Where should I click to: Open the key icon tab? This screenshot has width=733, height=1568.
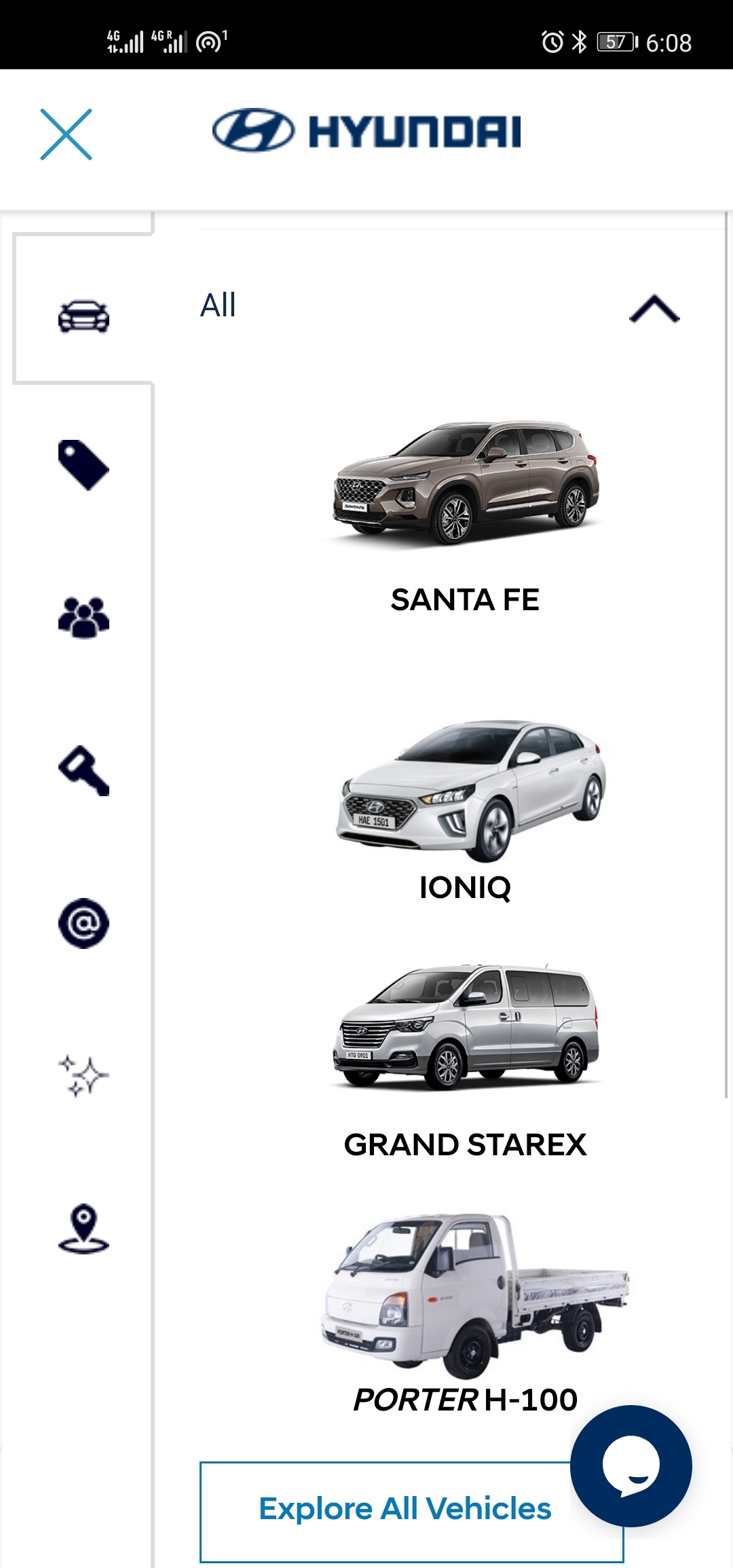tap(83, 770)
